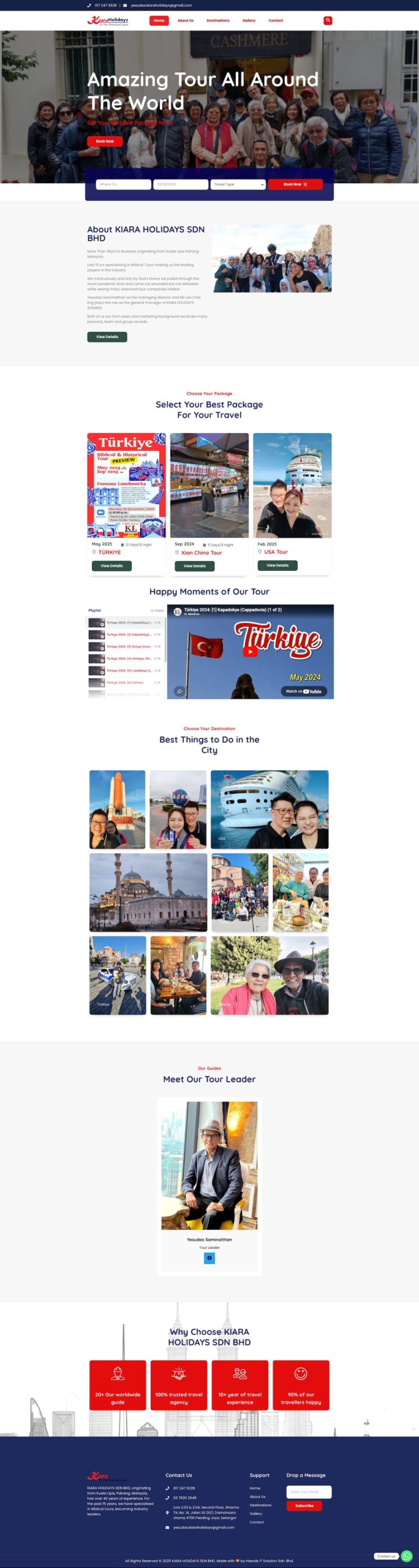Open the Türkiye biblical tour package poster
419x1568 pixels.
click(x=126, y=486)
